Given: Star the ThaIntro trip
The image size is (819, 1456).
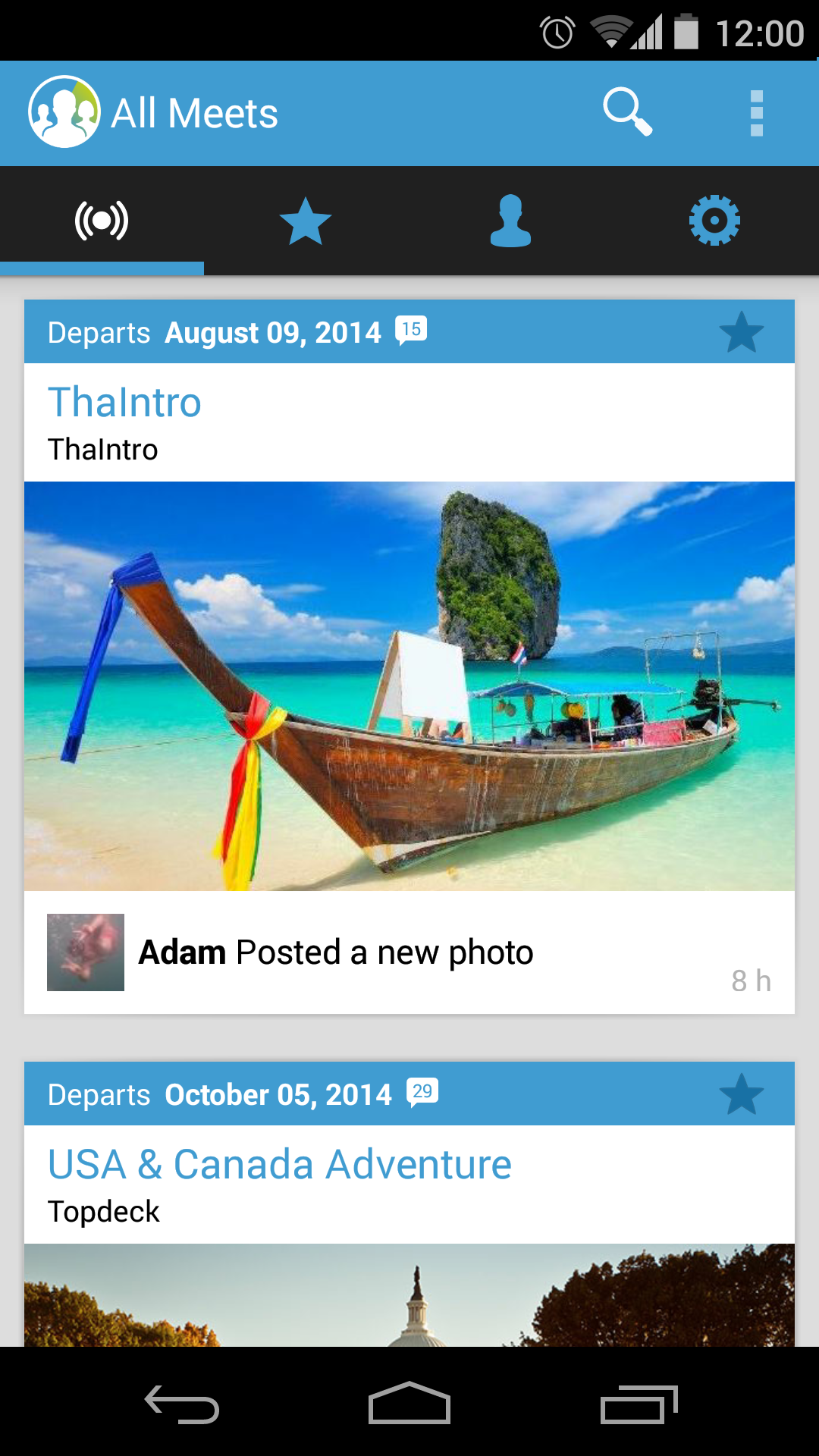Looking at the screenshot, I should (x=741, y=332).
